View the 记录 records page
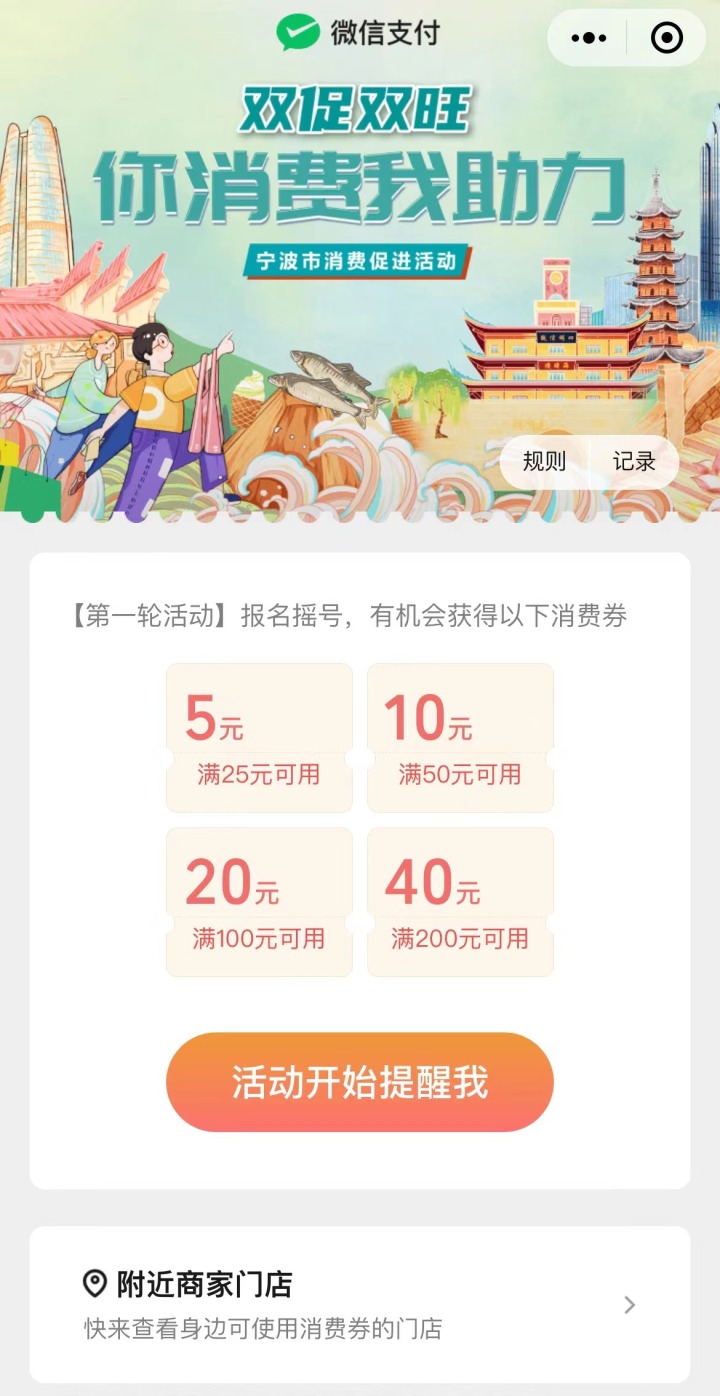The height and width of the screenshot is (1396, 720). click(x=634, y=461)
